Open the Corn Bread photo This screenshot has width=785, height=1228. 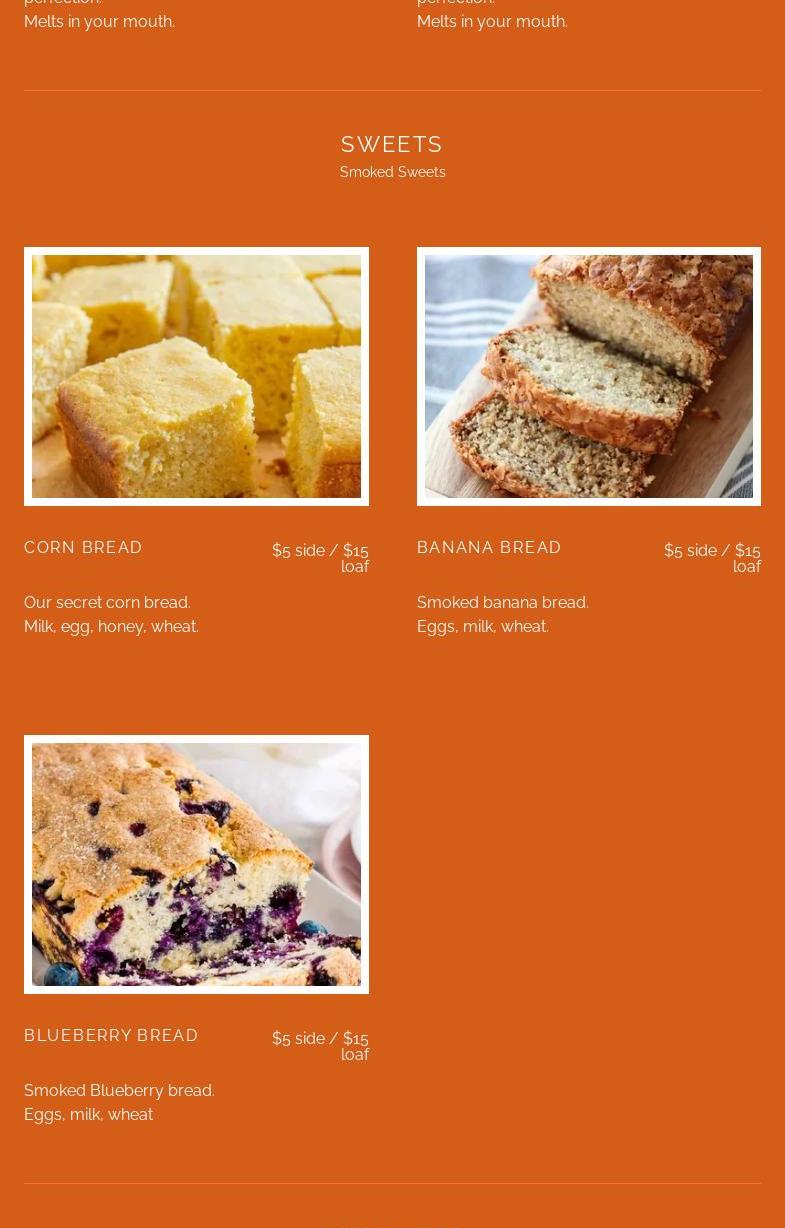pyautogui.click(x=196, y=376)
